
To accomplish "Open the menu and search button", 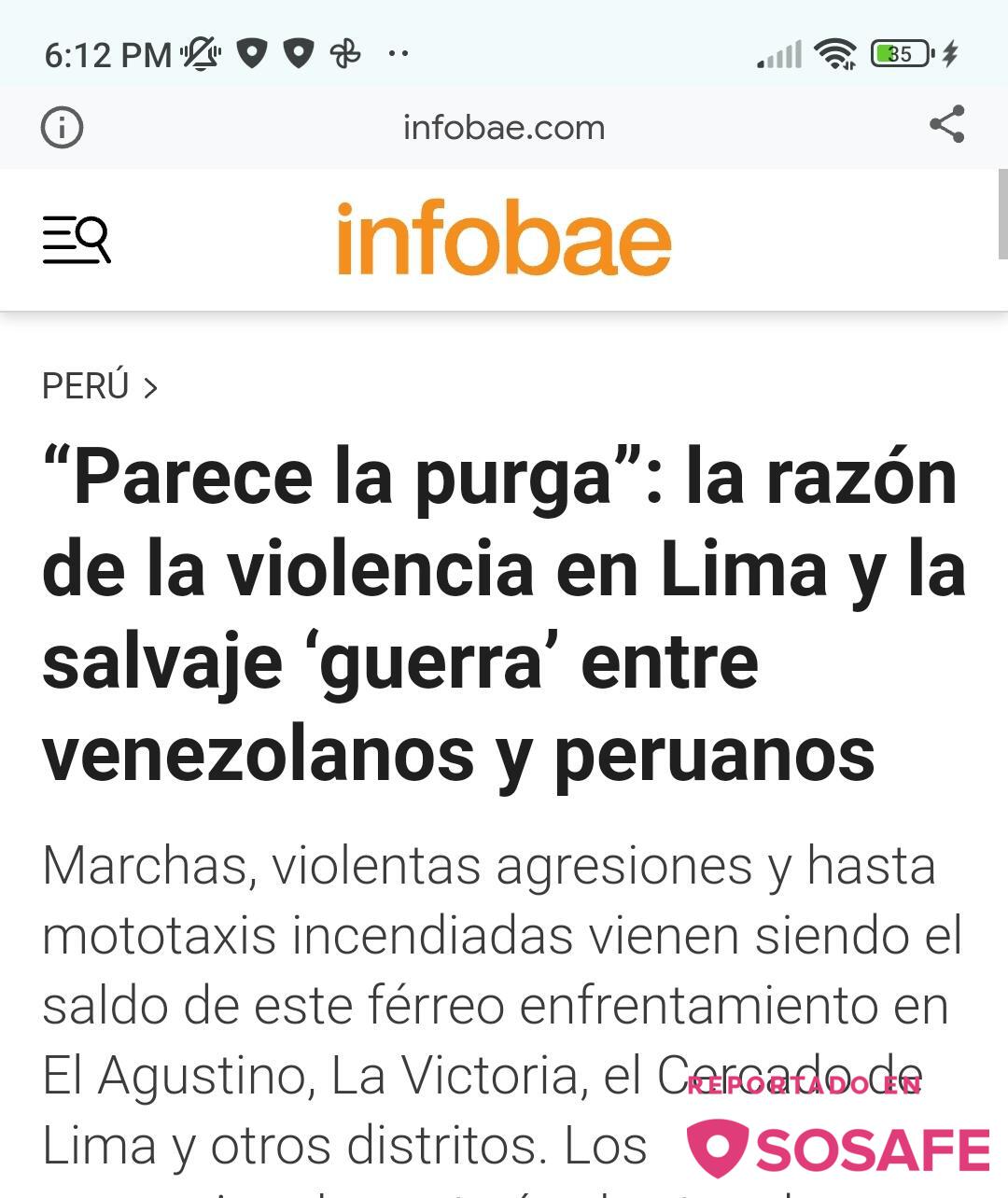I will [x=77, y=240].
